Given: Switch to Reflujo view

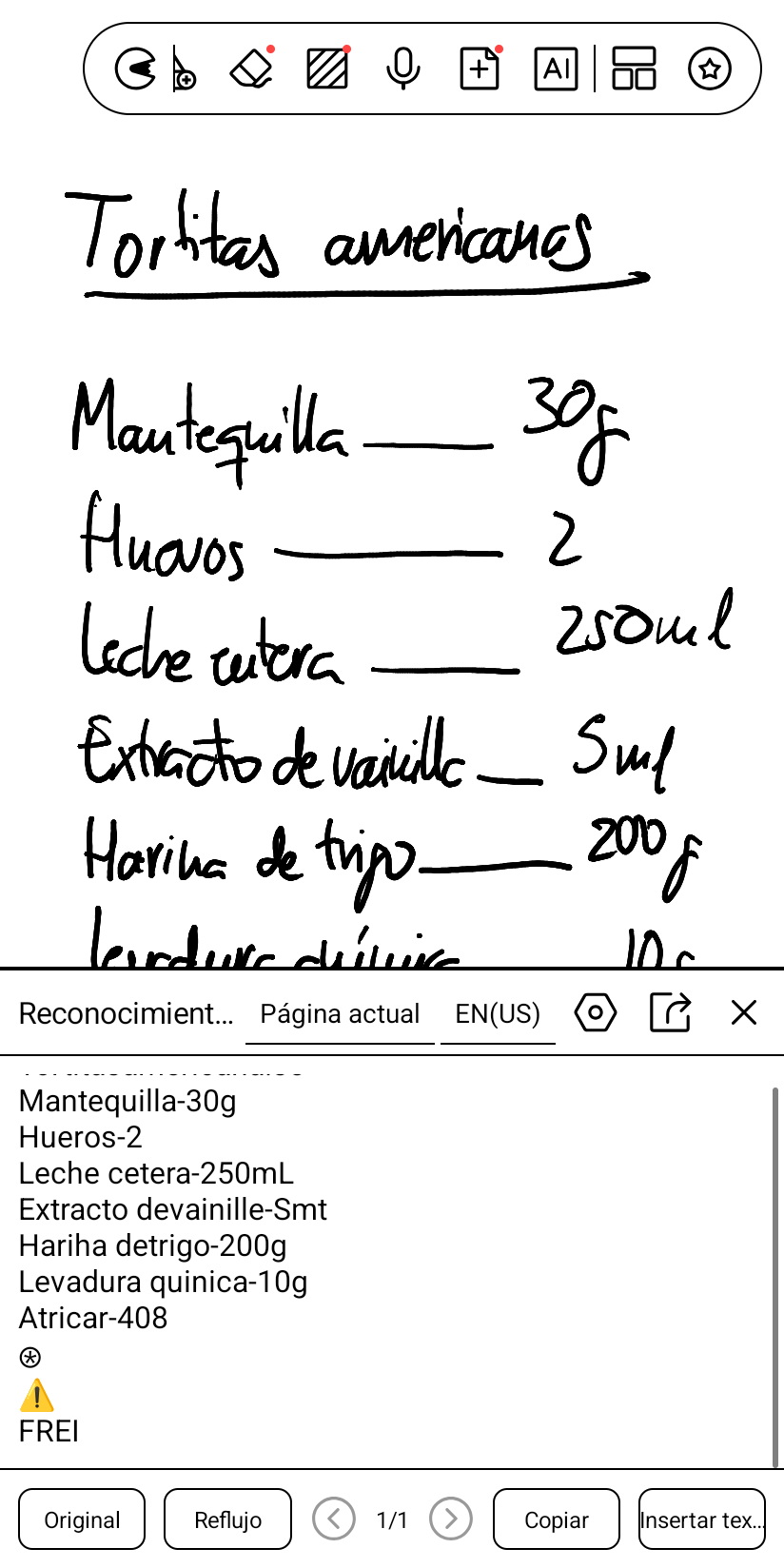Looking at the screenshot, I should [x=227, y=1519].
